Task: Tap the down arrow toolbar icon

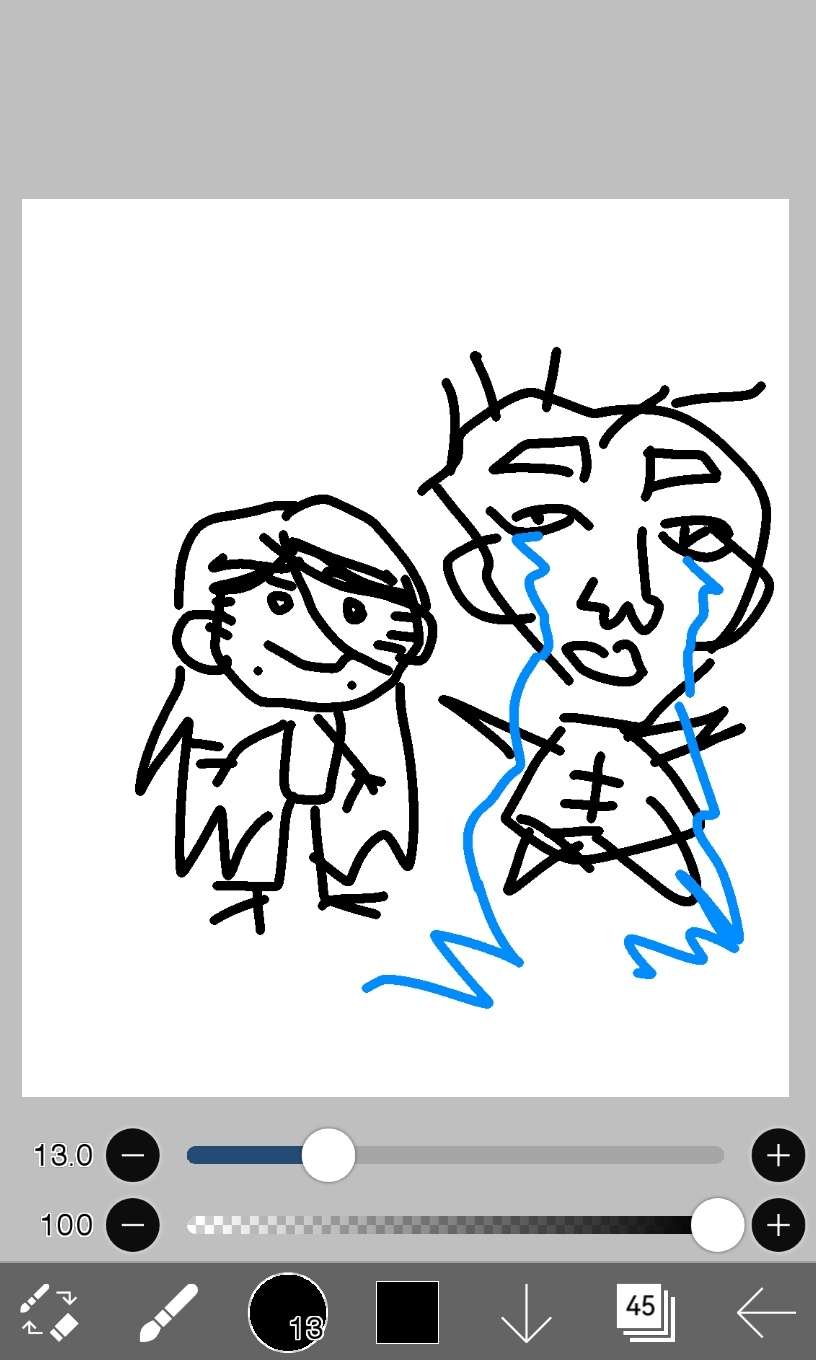Action: tap(526, 1312)
